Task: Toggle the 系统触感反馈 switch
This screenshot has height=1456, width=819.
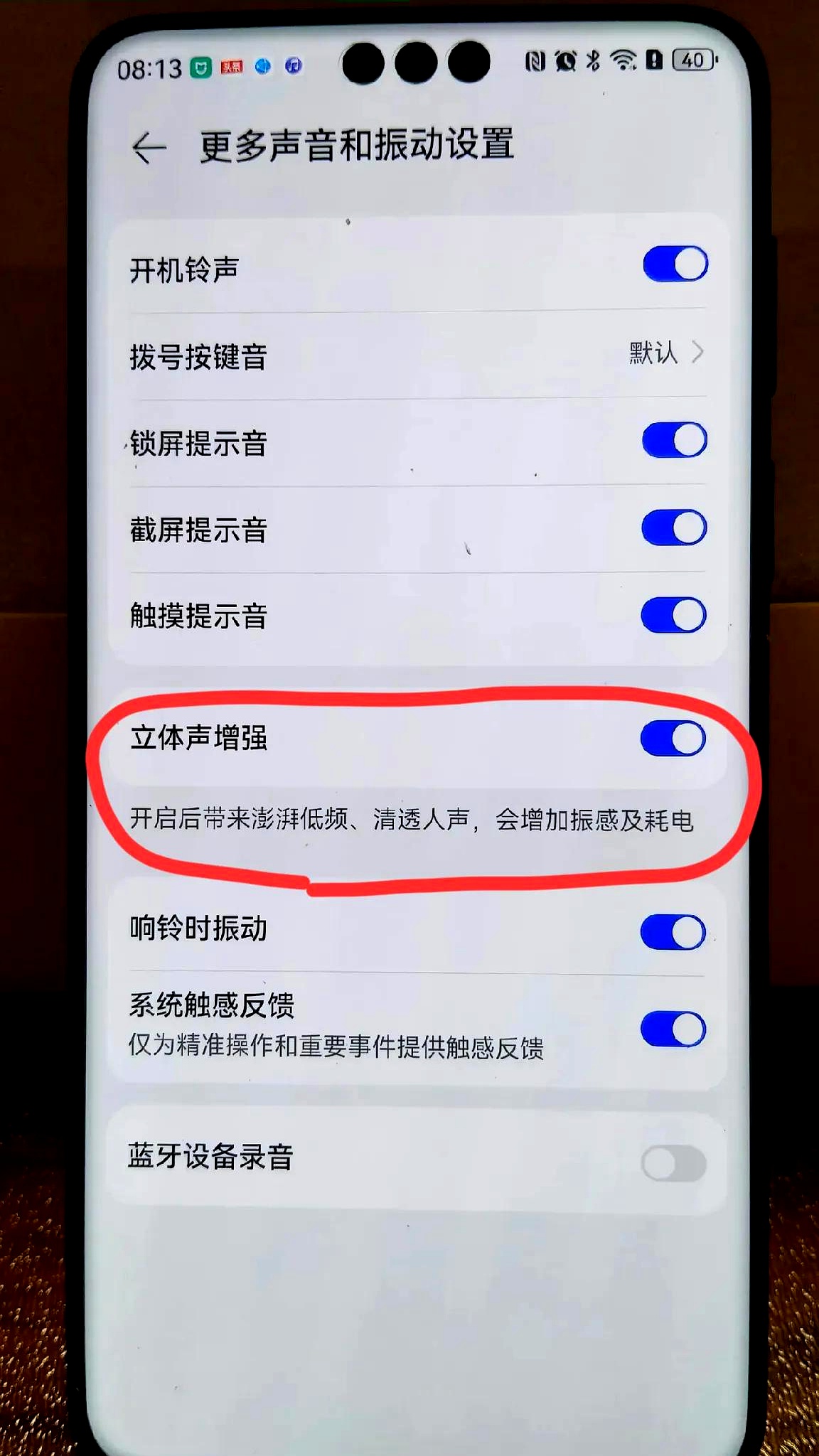Action: pyautogui.click(x=673, y=1029)
